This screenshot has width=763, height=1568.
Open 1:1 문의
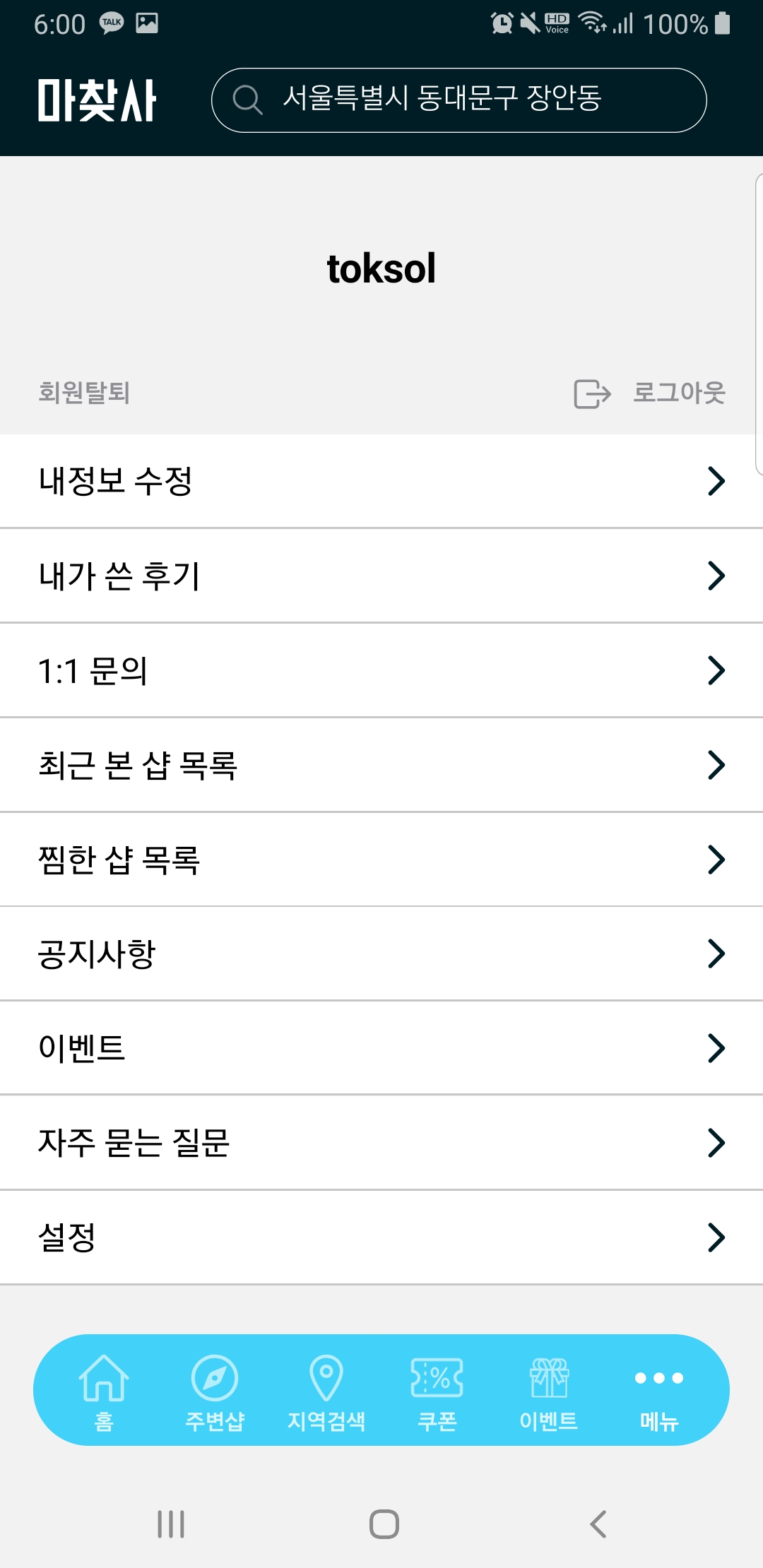[381, 670]
